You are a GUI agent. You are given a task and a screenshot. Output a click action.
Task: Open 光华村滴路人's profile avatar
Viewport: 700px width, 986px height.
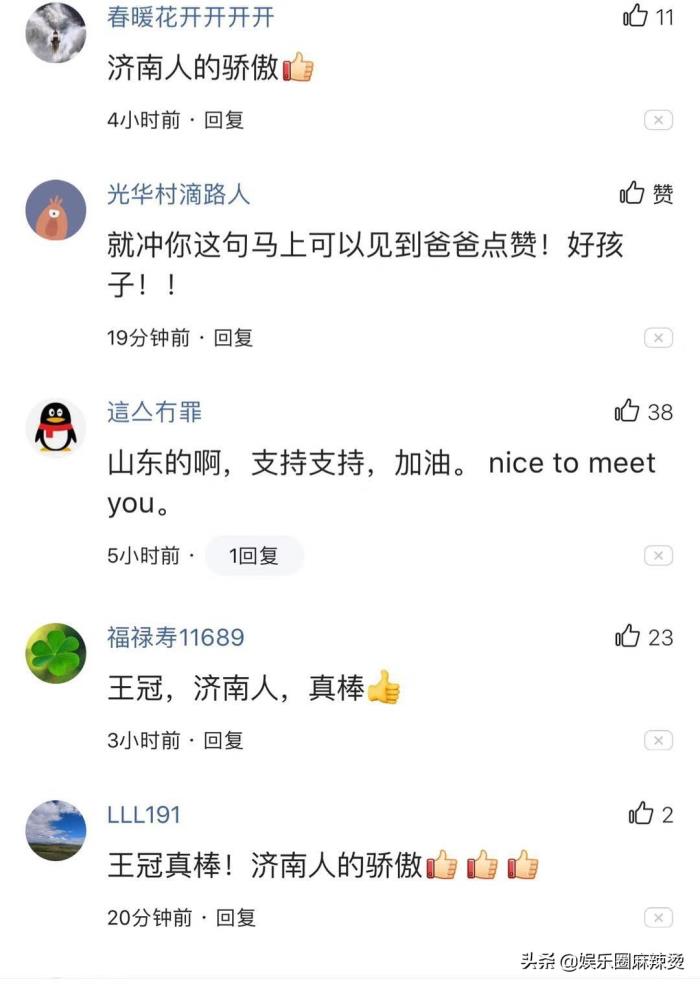coord(55,209)
